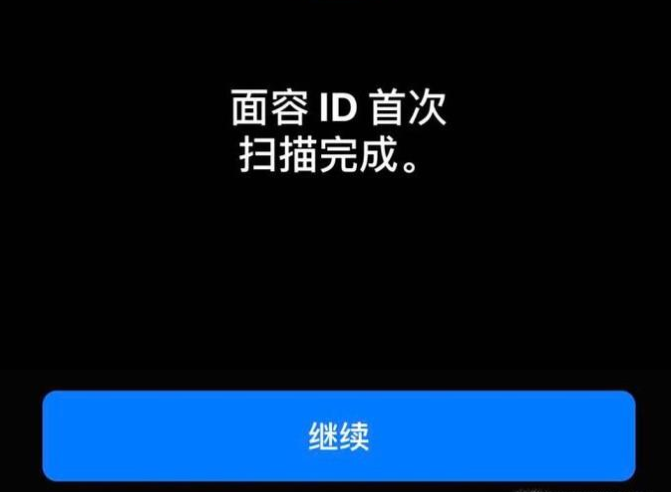Tap the blue 继续 button

click(338, 436)
